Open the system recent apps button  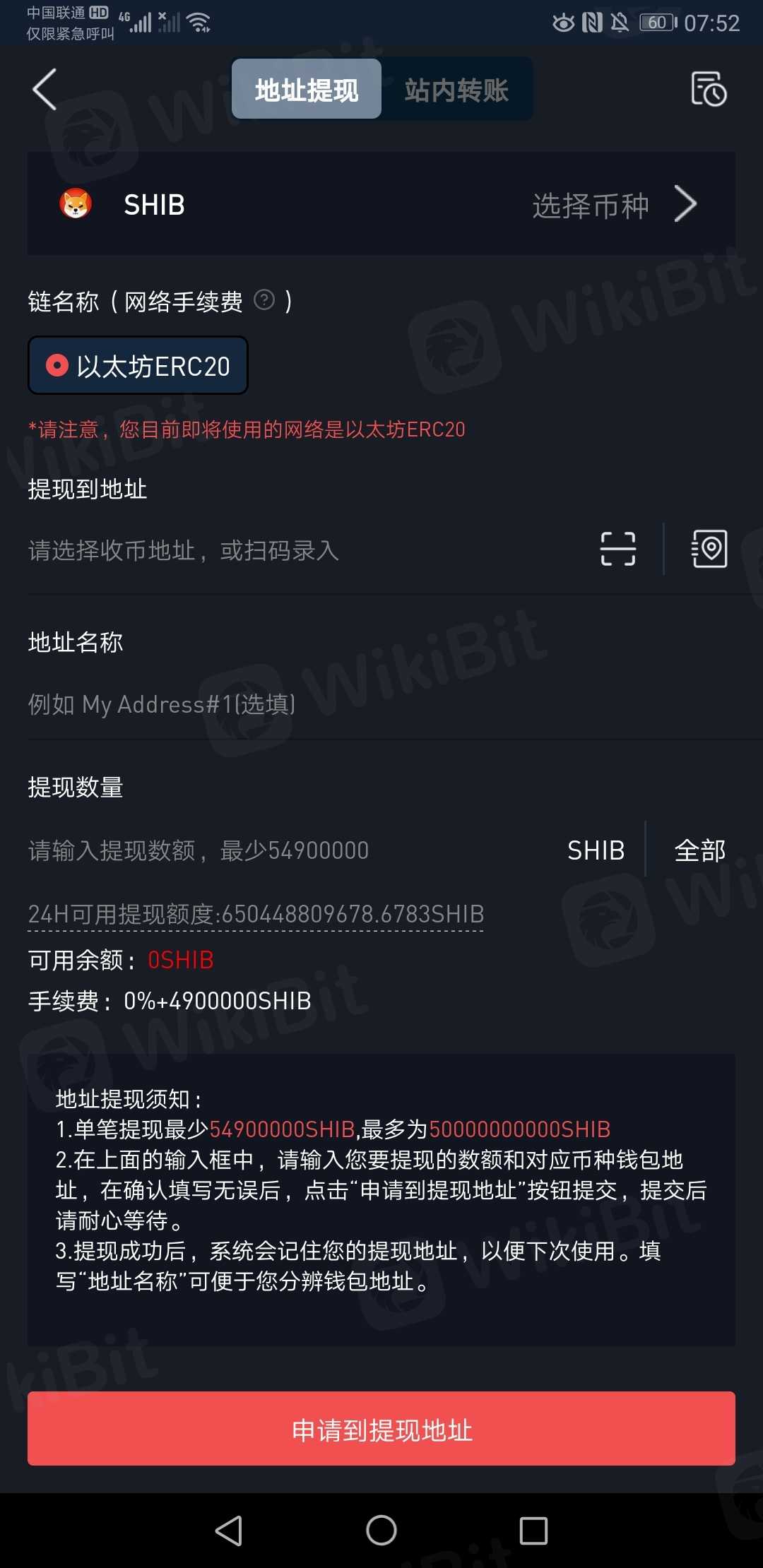[533, 1531]
